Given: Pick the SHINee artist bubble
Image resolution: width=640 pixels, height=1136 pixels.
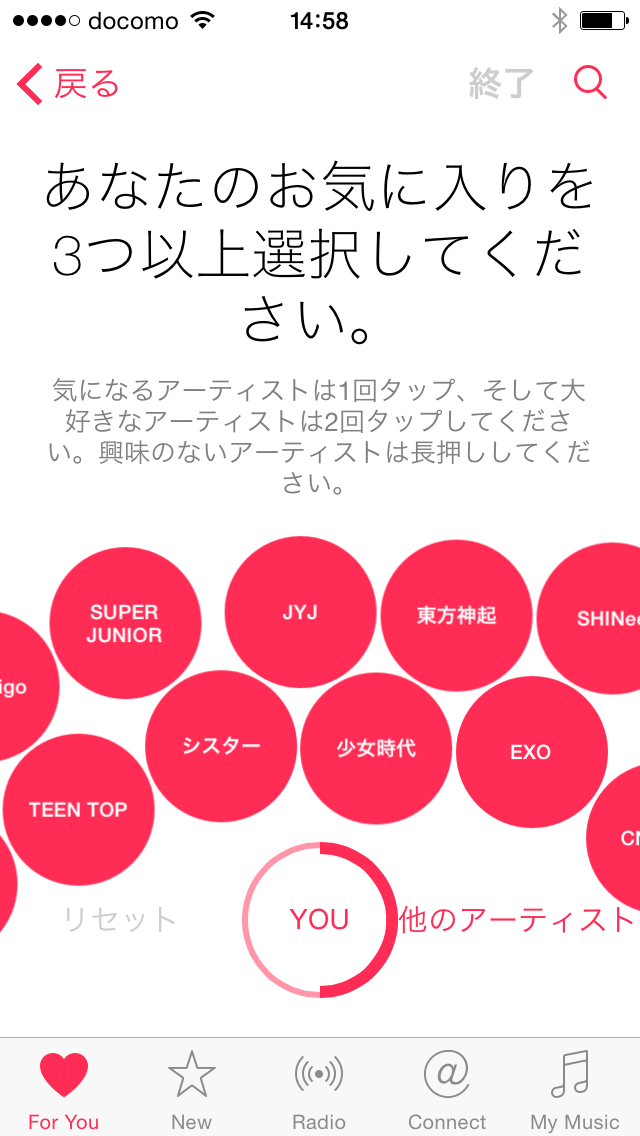Looking at the screenshot, I should (x=597, y=619).
